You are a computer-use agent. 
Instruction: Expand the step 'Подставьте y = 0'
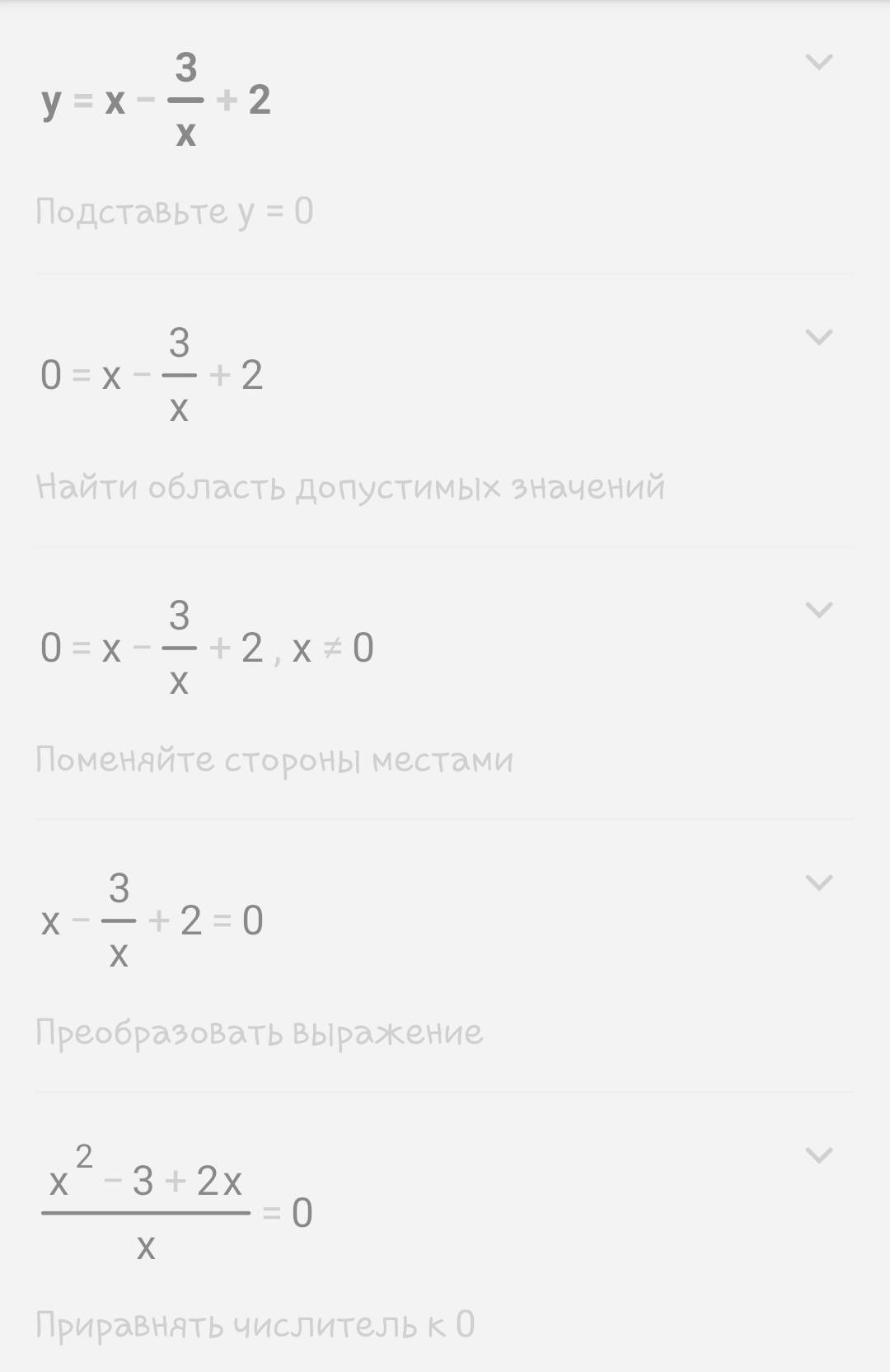[x=818, y=62]
